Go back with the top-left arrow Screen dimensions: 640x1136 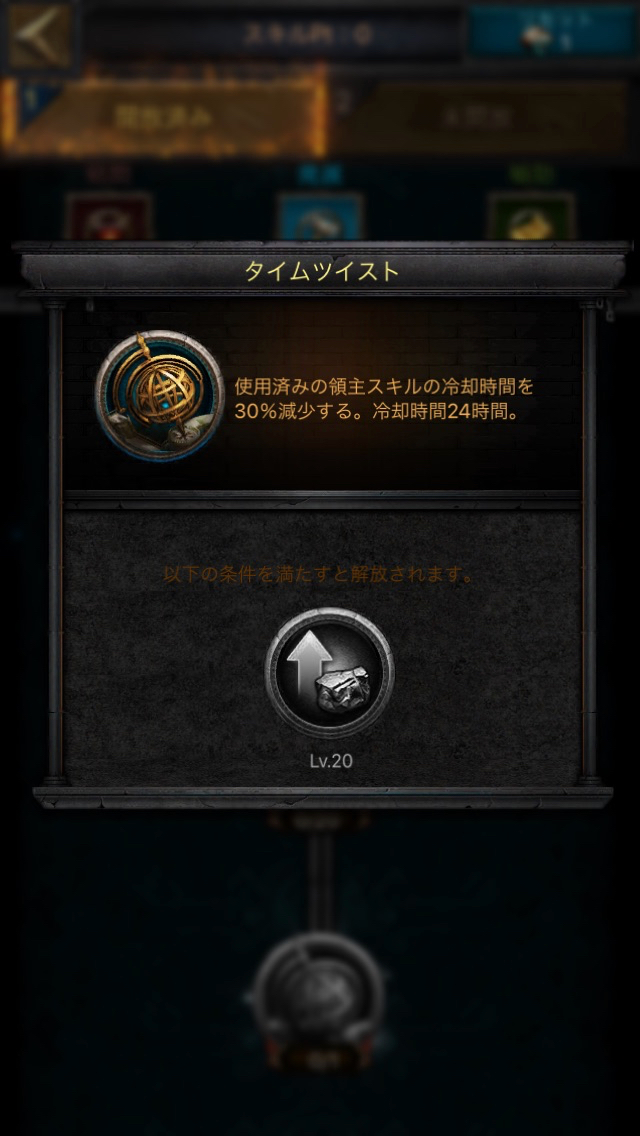(x=40, y=35)
